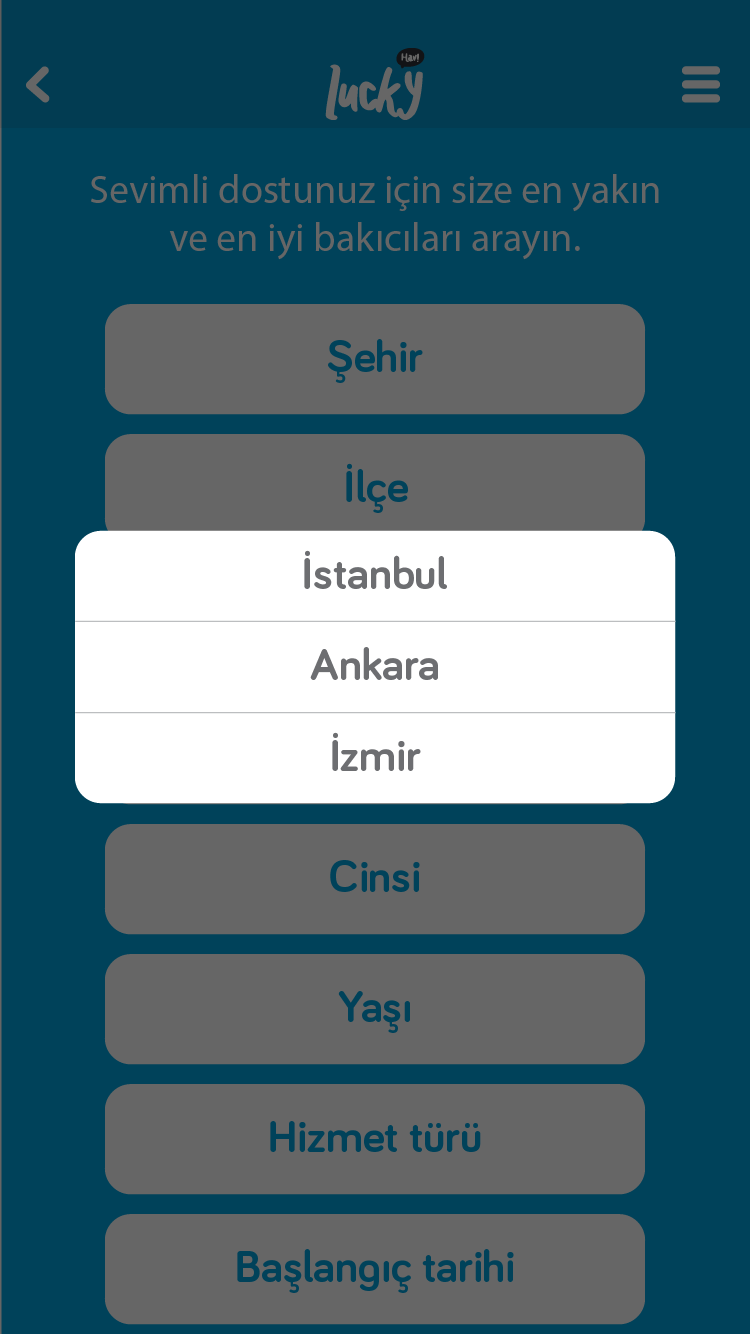Select the Yaşı field
The width and height of the screenshot is (750, 1334).
point(375,1008)
